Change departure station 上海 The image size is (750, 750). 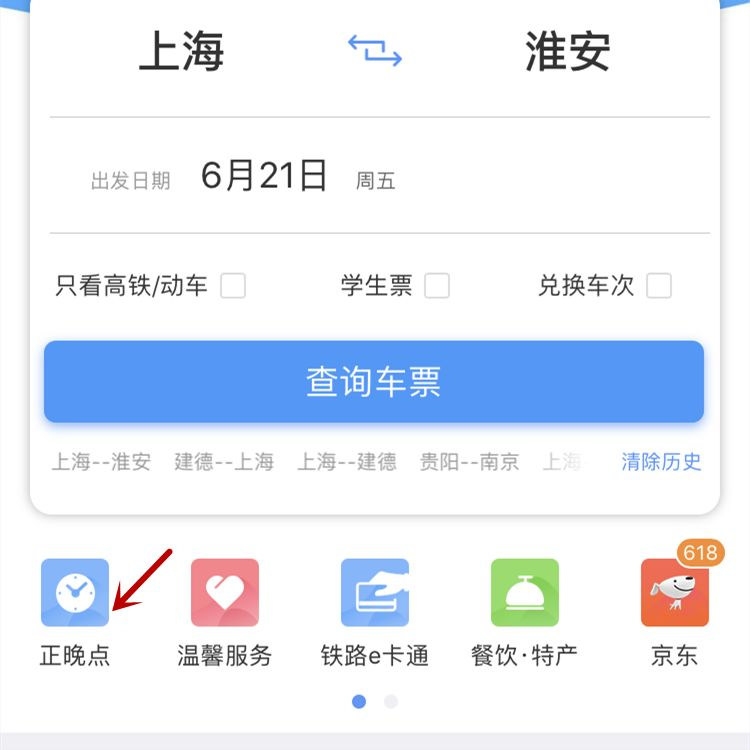click(181, 52)
